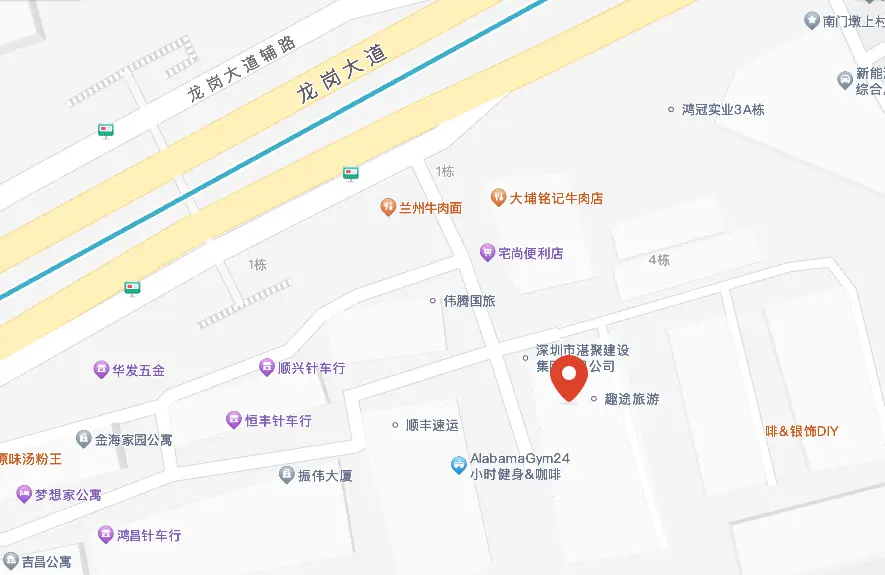Select the 梦想家公寓 marker

coord(23,494)
